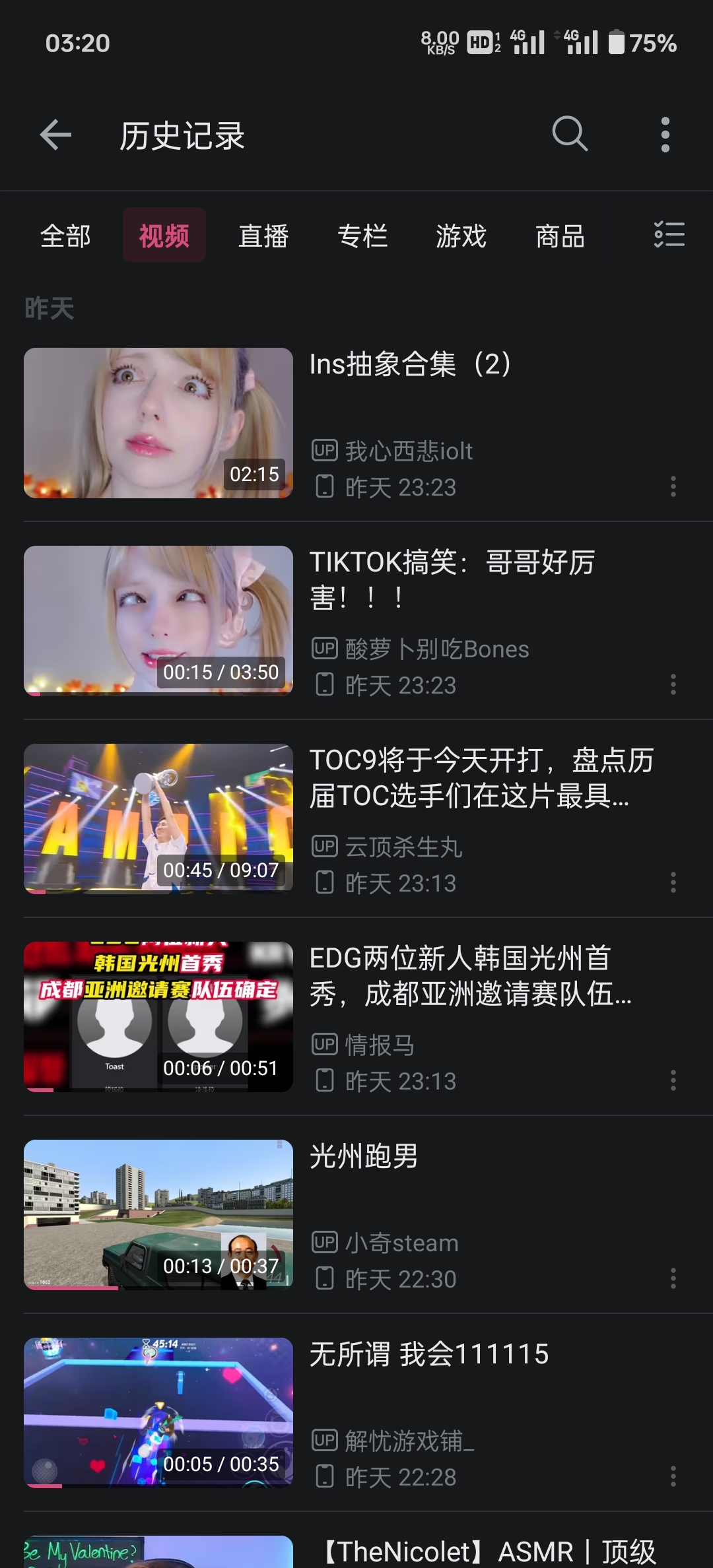713x1568 pixels.
Task: Show the 游戏 history tab
Action: [461, 236]
